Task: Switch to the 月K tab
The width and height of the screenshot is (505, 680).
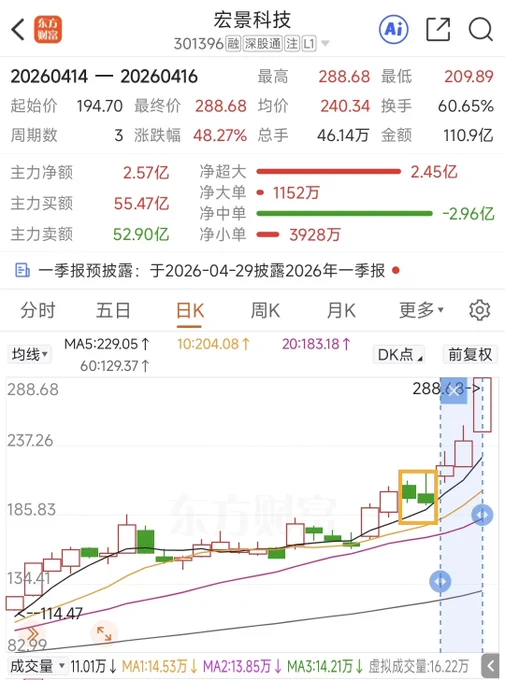Action: pyautogui.click(x=341, y=311)
